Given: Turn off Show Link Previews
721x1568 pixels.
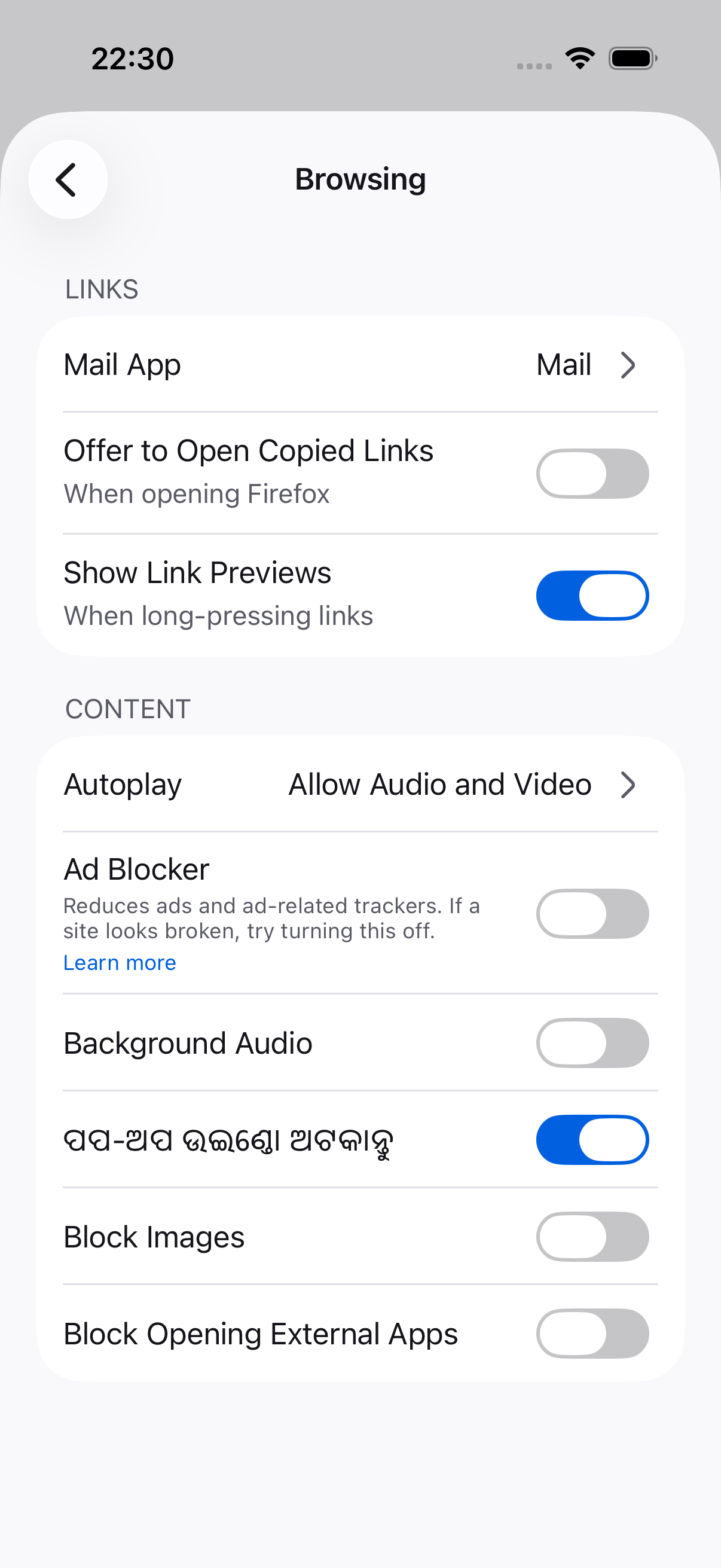Looking at the screenshot, I should point(592,595).
